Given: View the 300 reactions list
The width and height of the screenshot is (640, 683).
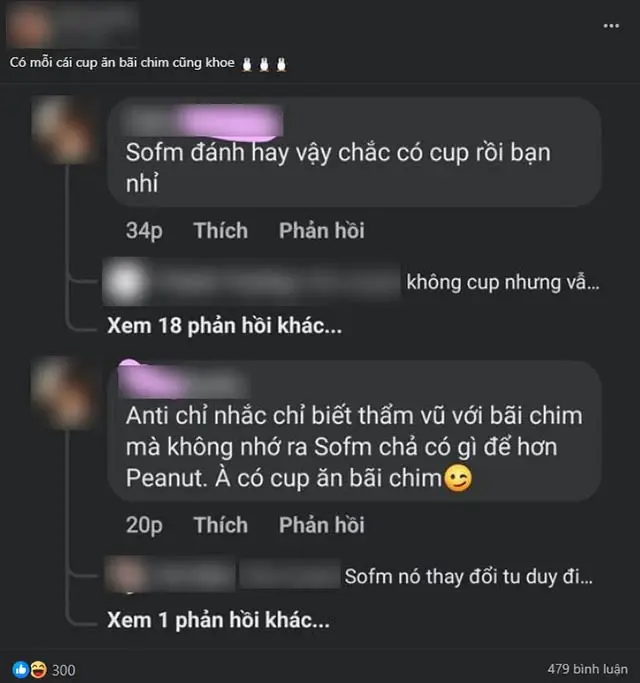Looking at the screenshot, I should (x=44, y=669).
